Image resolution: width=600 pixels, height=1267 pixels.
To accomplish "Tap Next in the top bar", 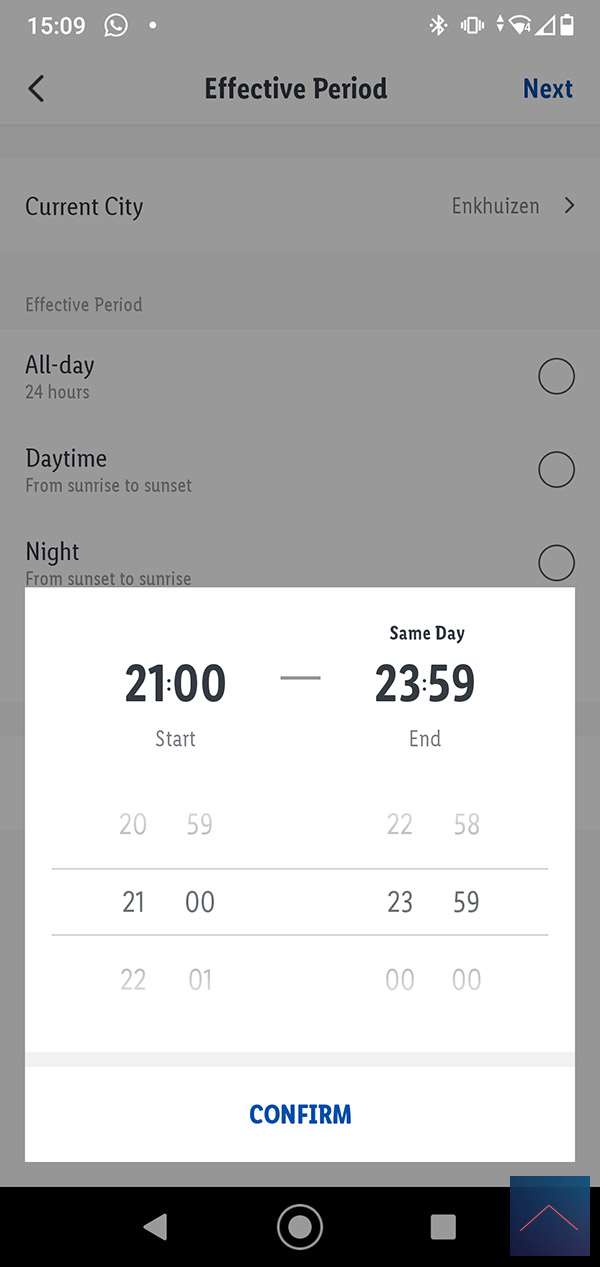I will (x=547, y=89).
